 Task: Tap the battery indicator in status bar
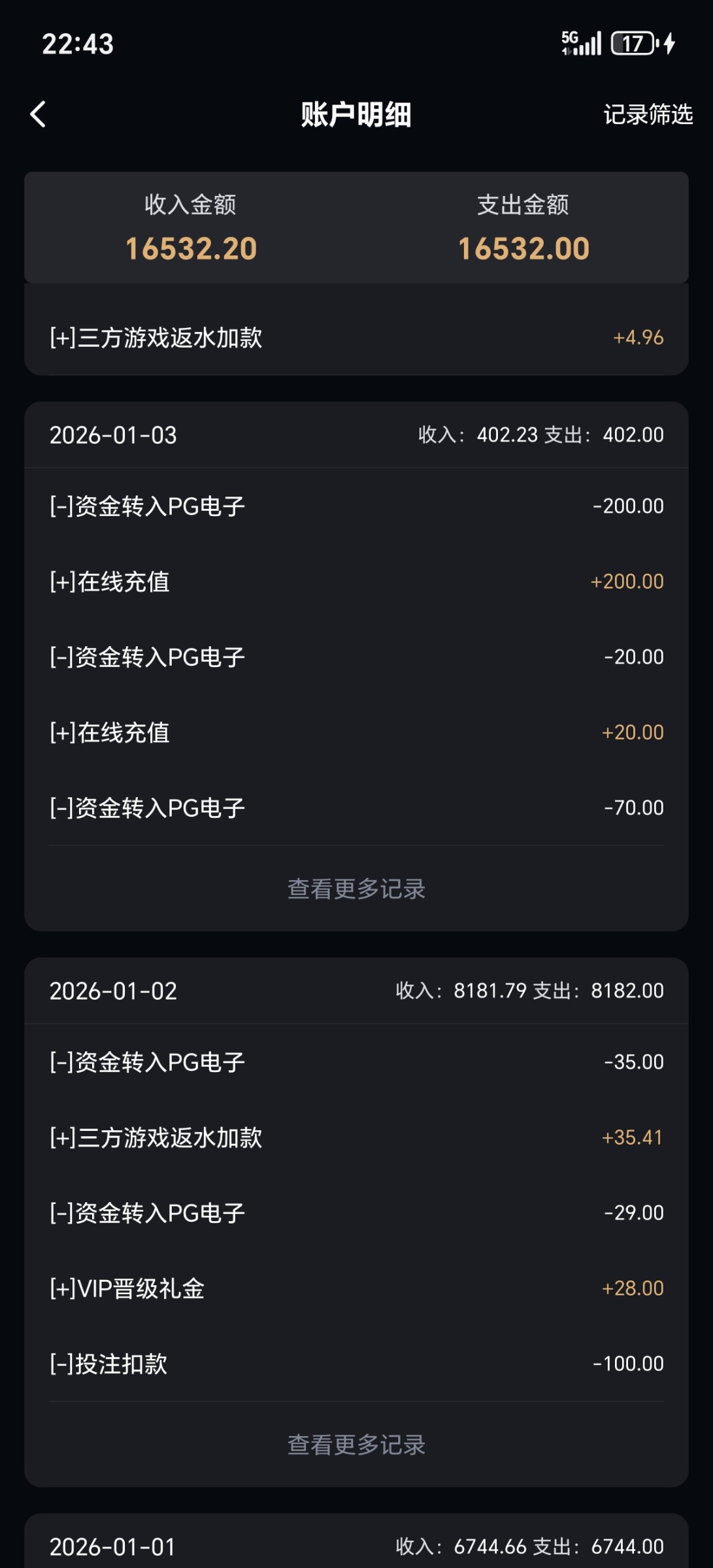(633, 42)
